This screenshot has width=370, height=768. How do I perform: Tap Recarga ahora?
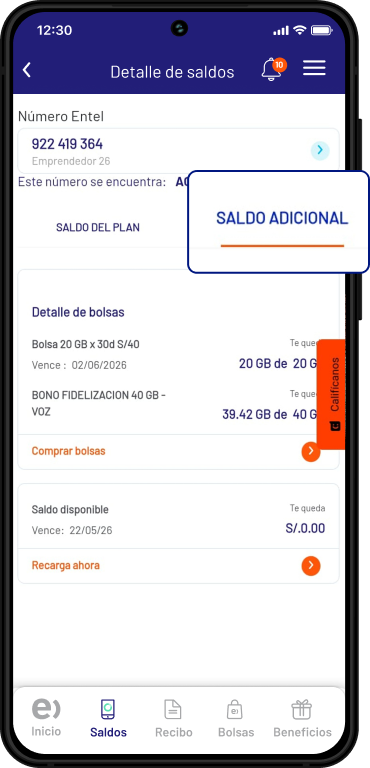click(178, 566)
